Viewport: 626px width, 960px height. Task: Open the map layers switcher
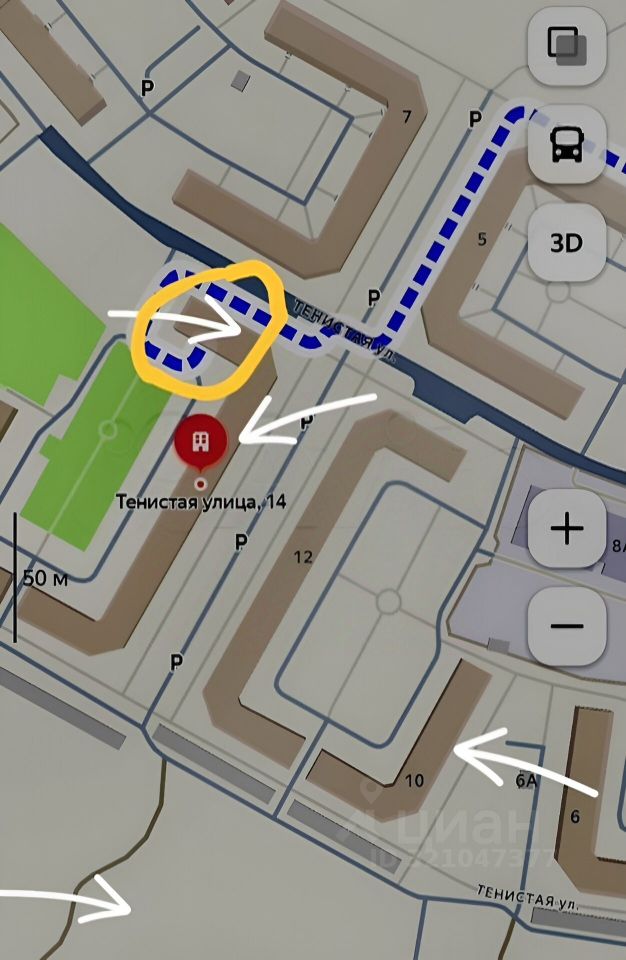[x=567, y=46]
